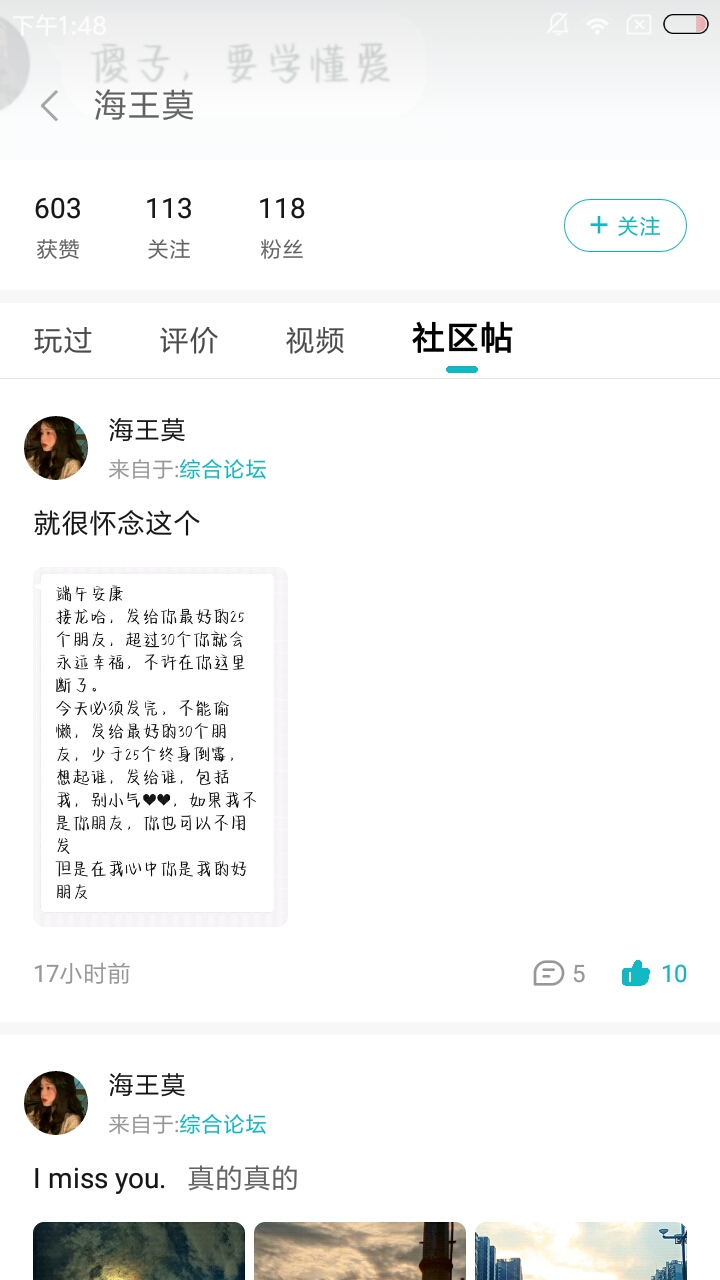Switch to the 玩过 tab
This screenshot has width=720, height=1280.
point(63,340)
